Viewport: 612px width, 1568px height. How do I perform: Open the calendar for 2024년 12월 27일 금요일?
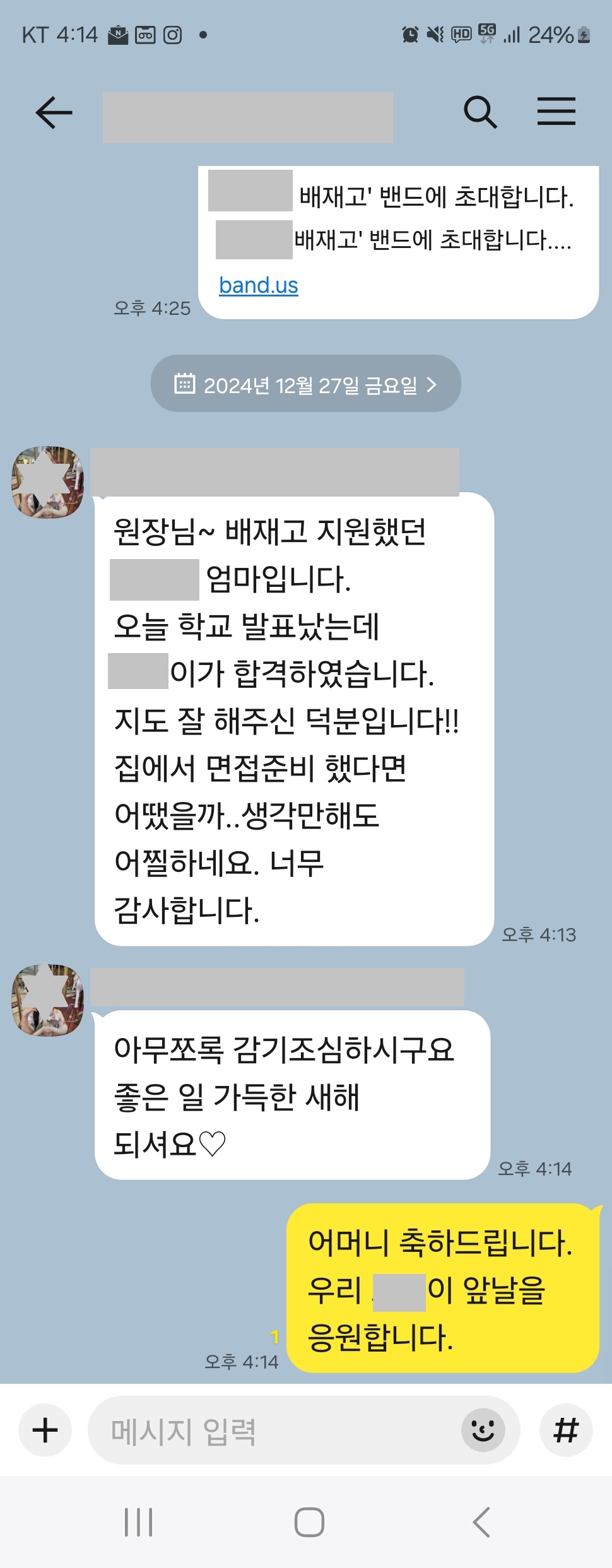tap(305, 384)
